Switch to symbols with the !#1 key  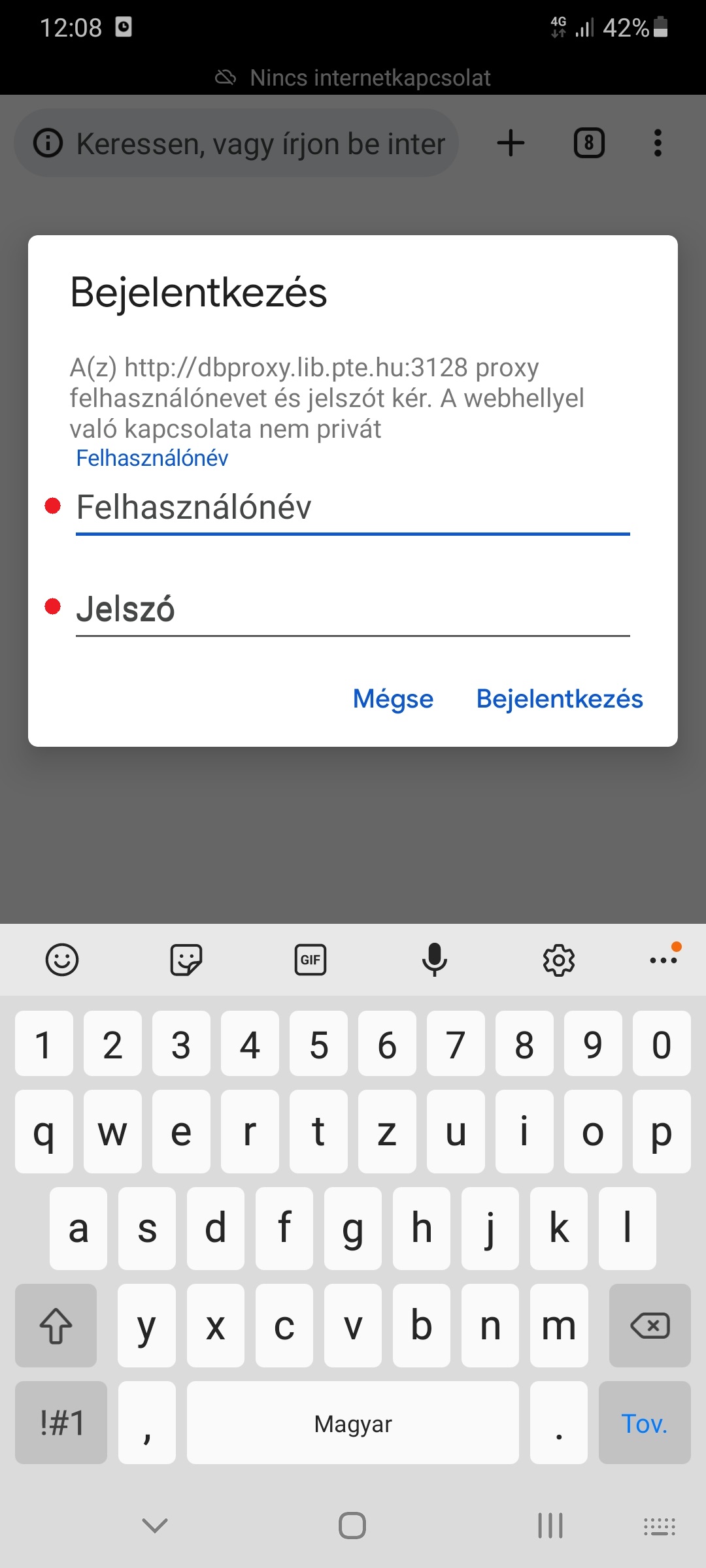click(61, 1423)
